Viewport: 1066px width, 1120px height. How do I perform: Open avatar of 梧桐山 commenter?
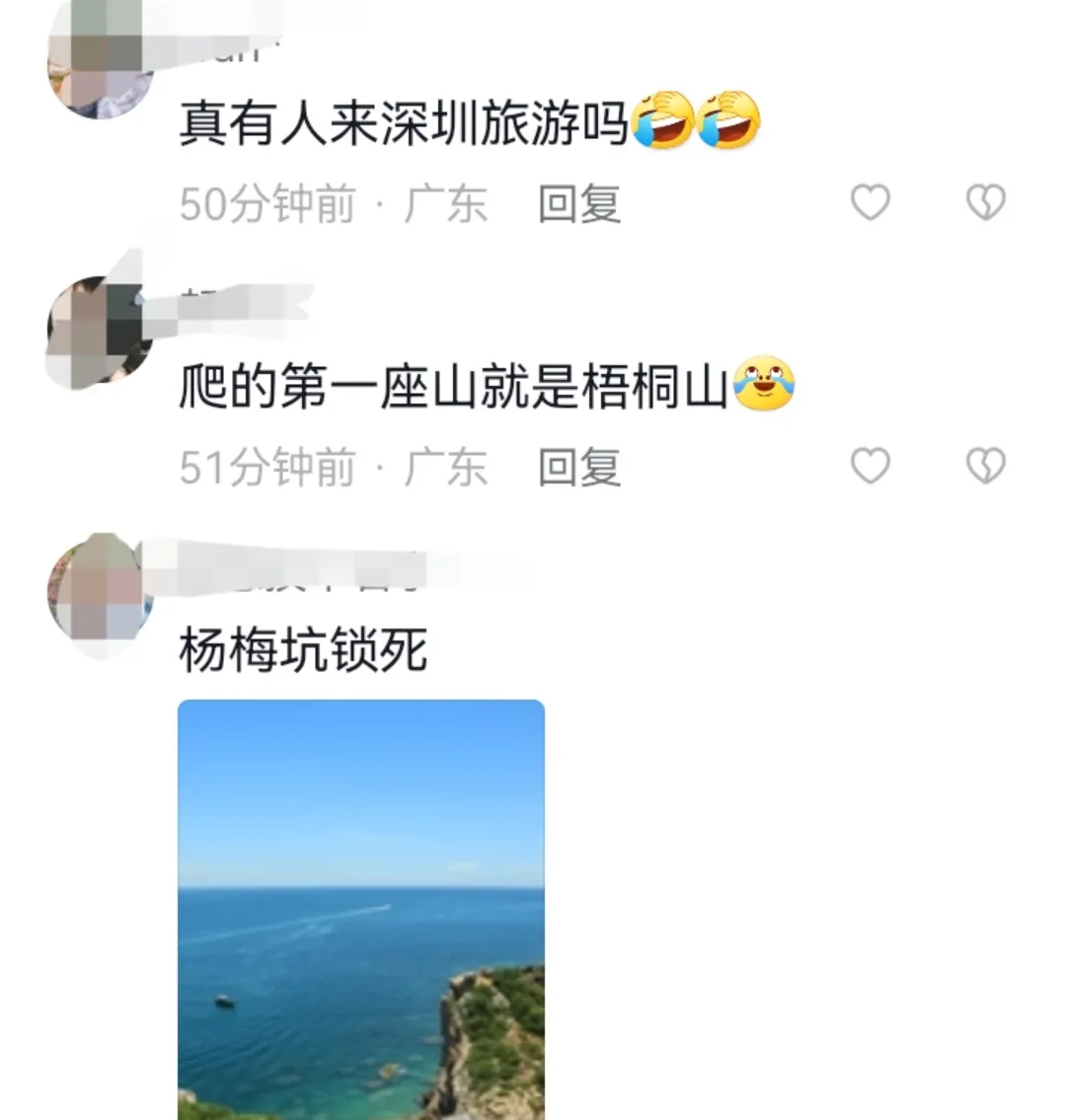[99, 330]
